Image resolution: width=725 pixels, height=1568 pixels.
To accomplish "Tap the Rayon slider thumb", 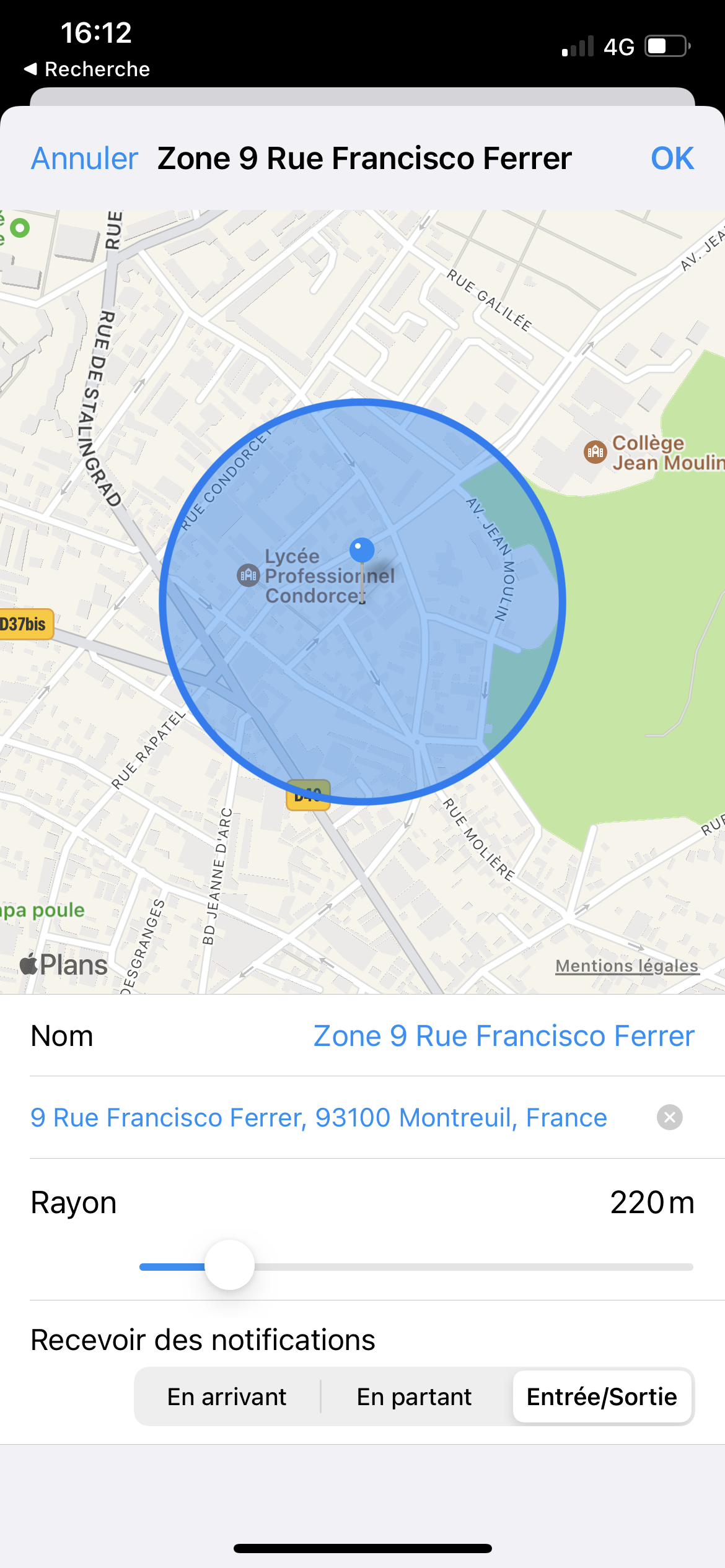I will 229,1265.
